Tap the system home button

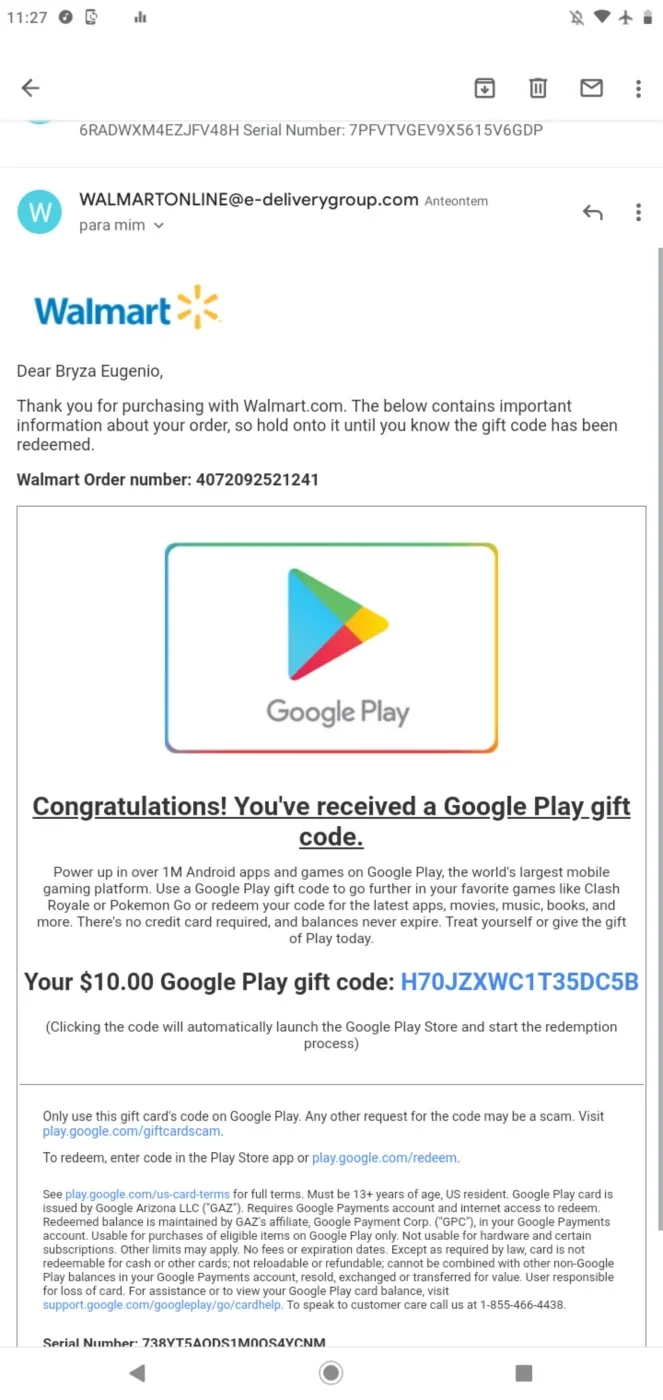(331, 1373)
